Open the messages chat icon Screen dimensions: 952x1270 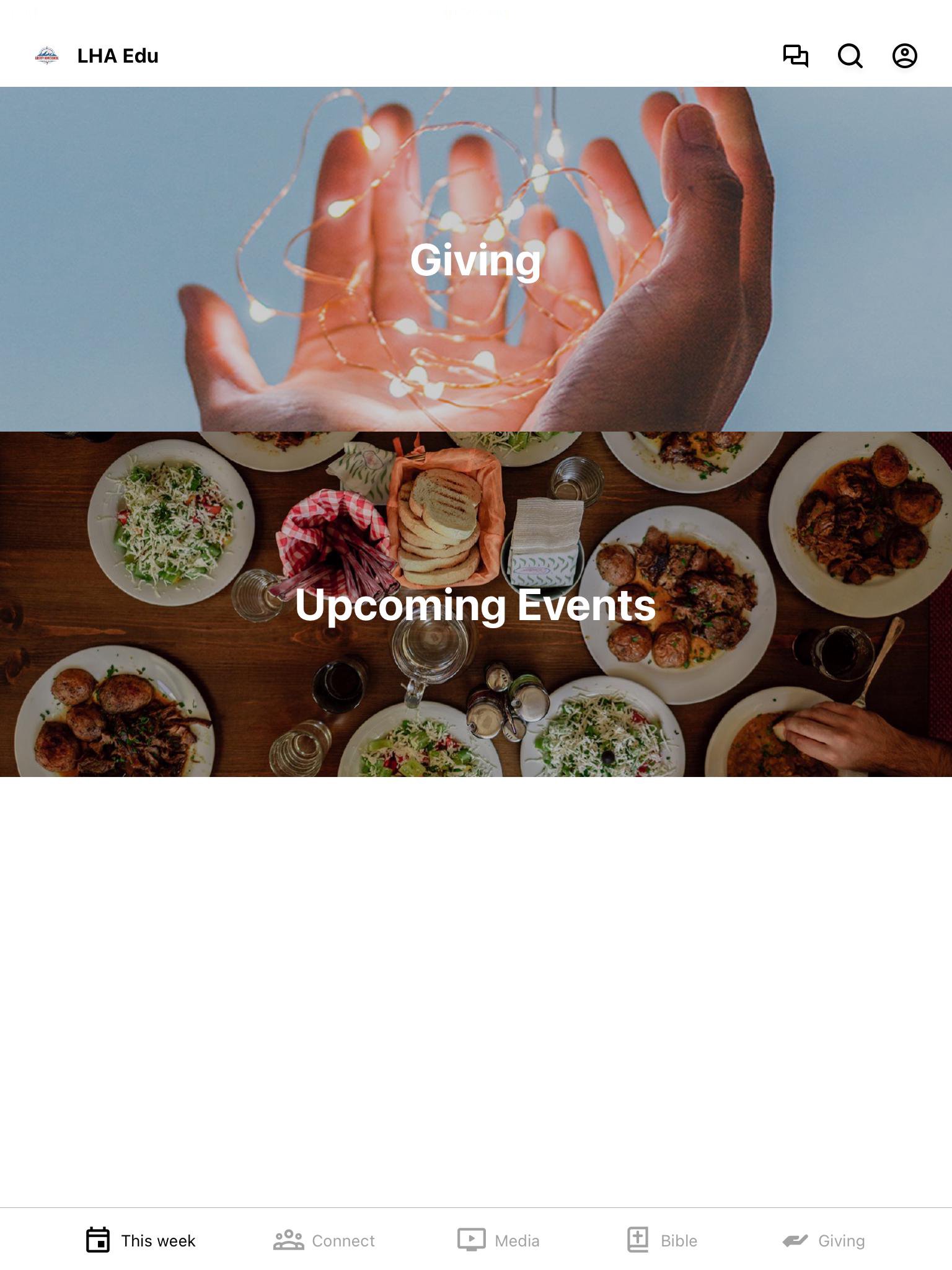pyautogui.click(x=795, y=56)
